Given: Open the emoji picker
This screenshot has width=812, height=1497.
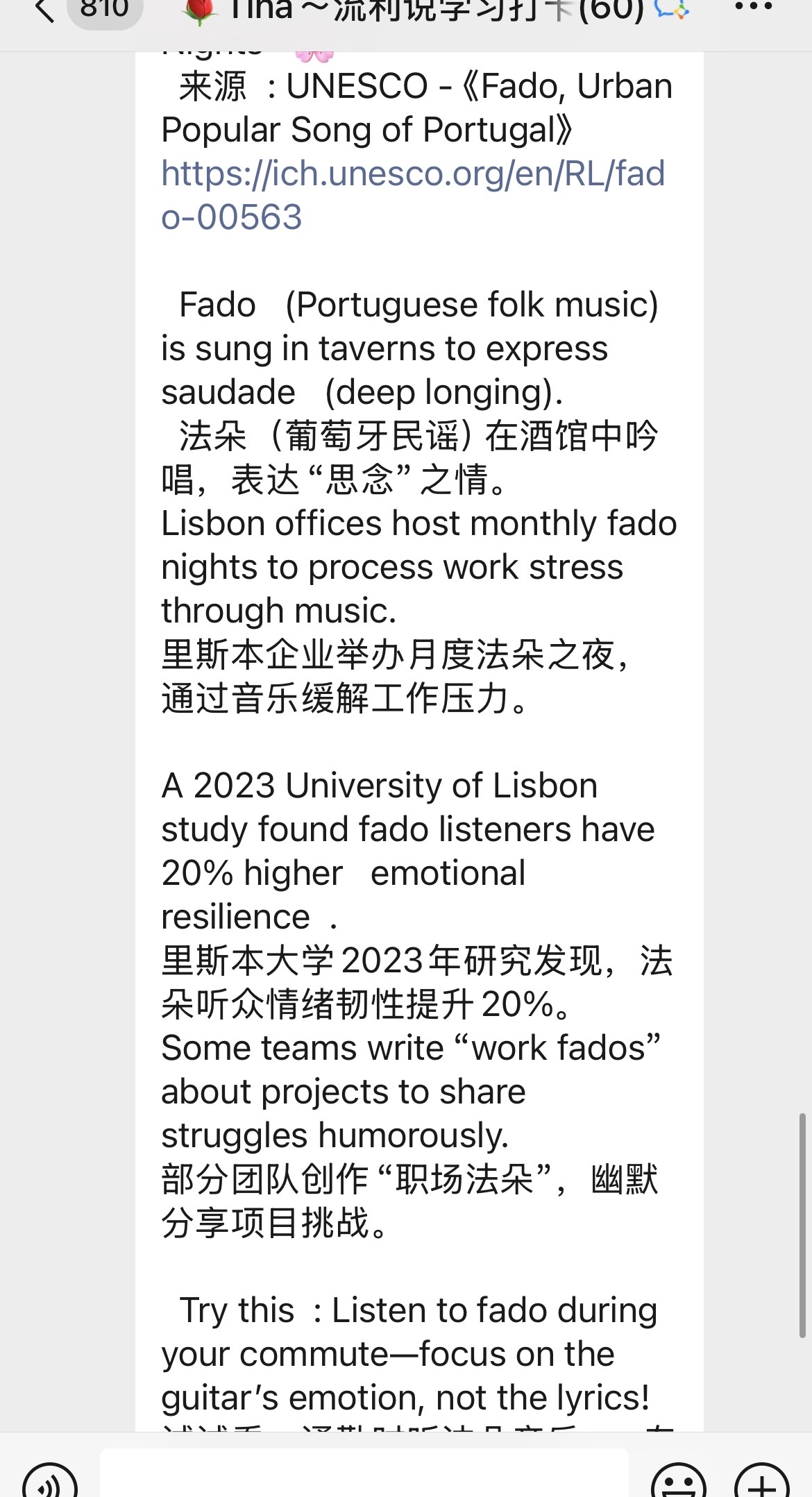Looking at the screenshot, I should tap(679, 1481).
